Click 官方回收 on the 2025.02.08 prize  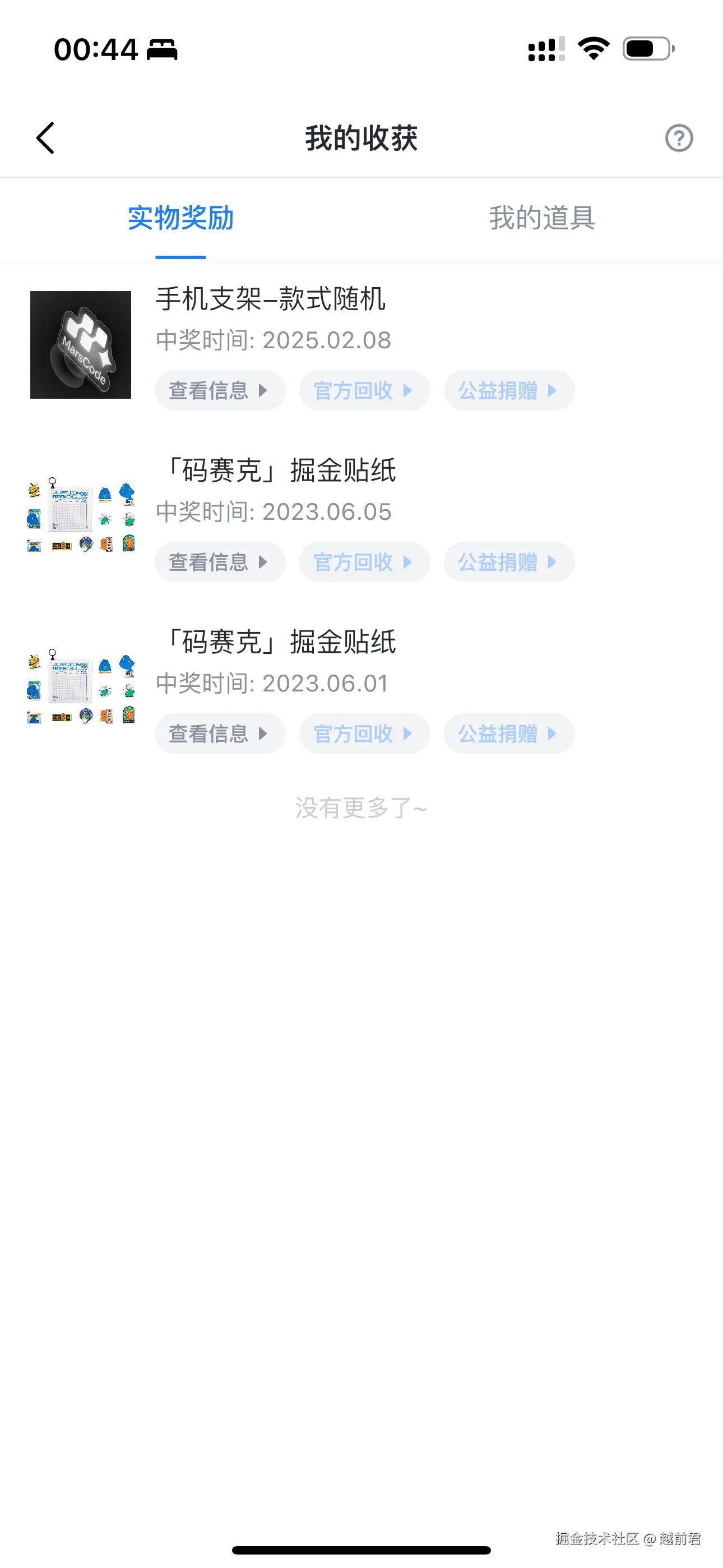click(x=364, y=390)
